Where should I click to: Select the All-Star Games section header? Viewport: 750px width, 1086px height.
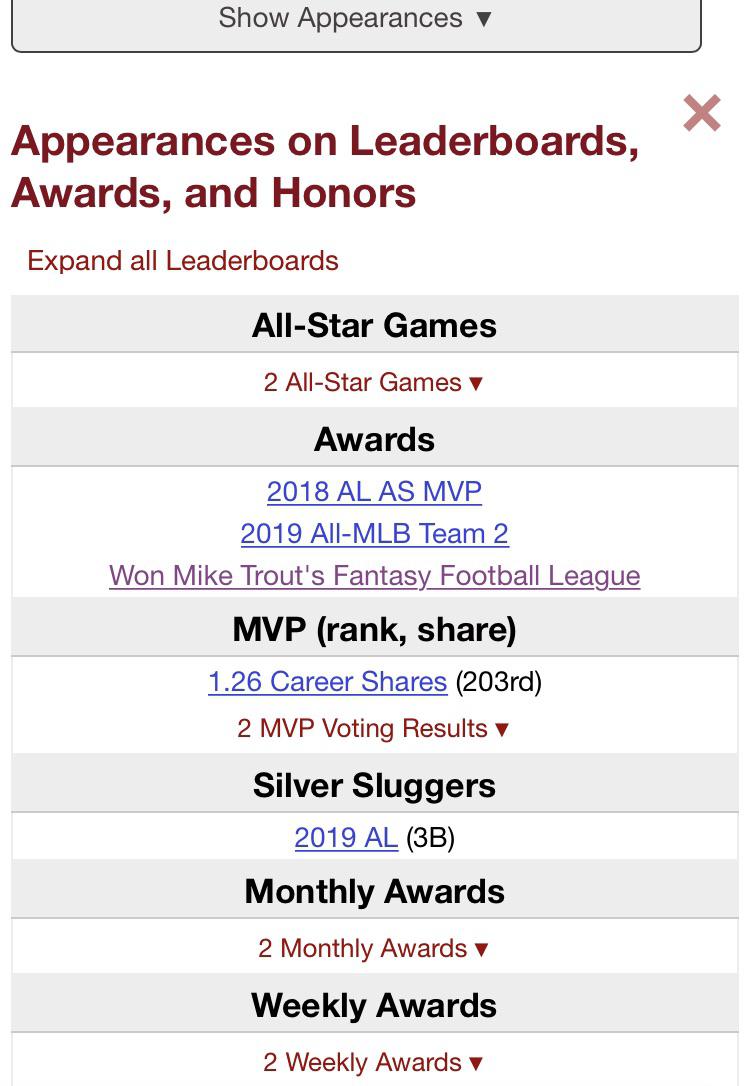pyautogui.click(x=375, y=325)
